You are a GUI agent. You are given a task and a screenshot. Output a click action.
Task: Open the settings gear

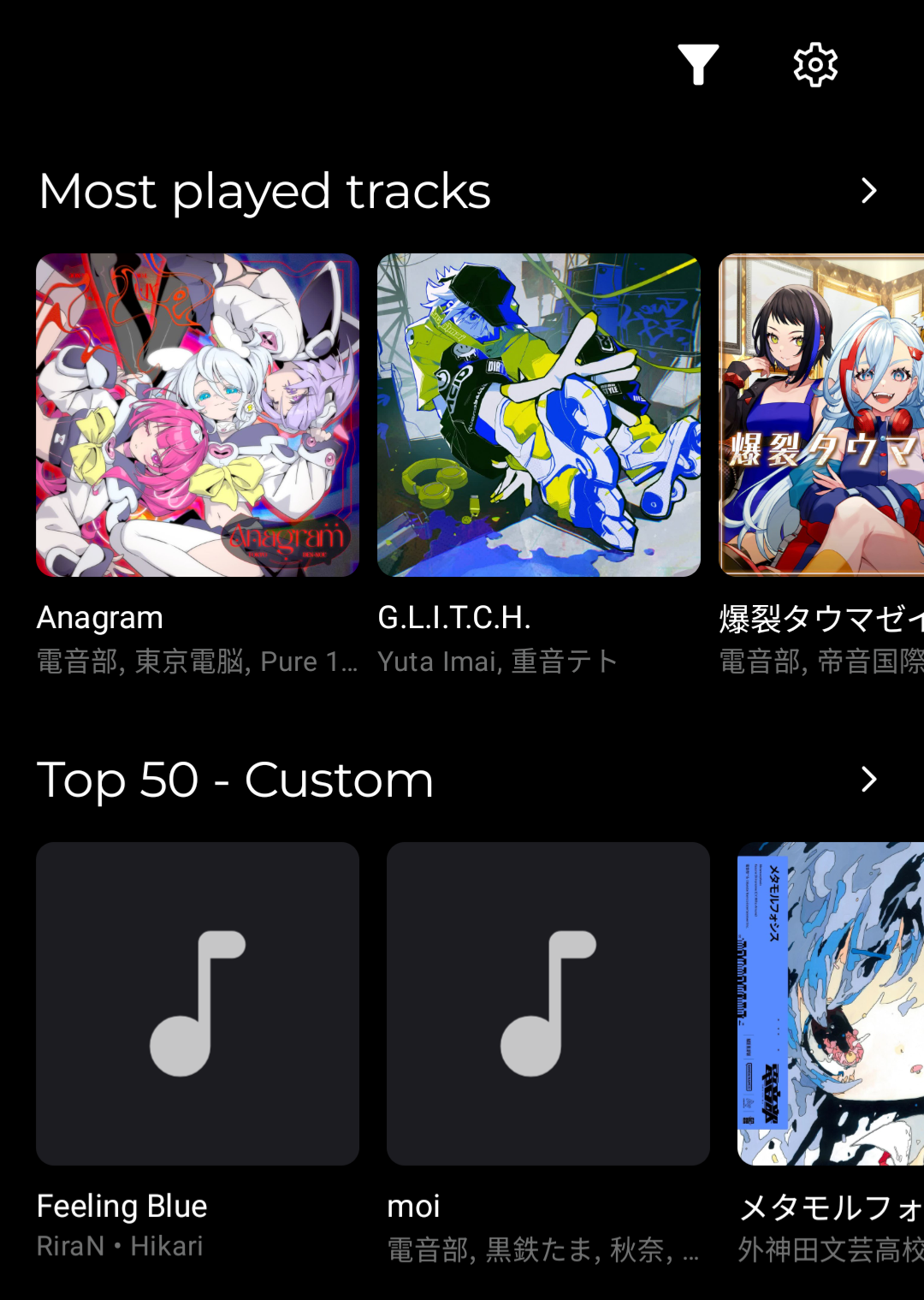pos(815,65)
